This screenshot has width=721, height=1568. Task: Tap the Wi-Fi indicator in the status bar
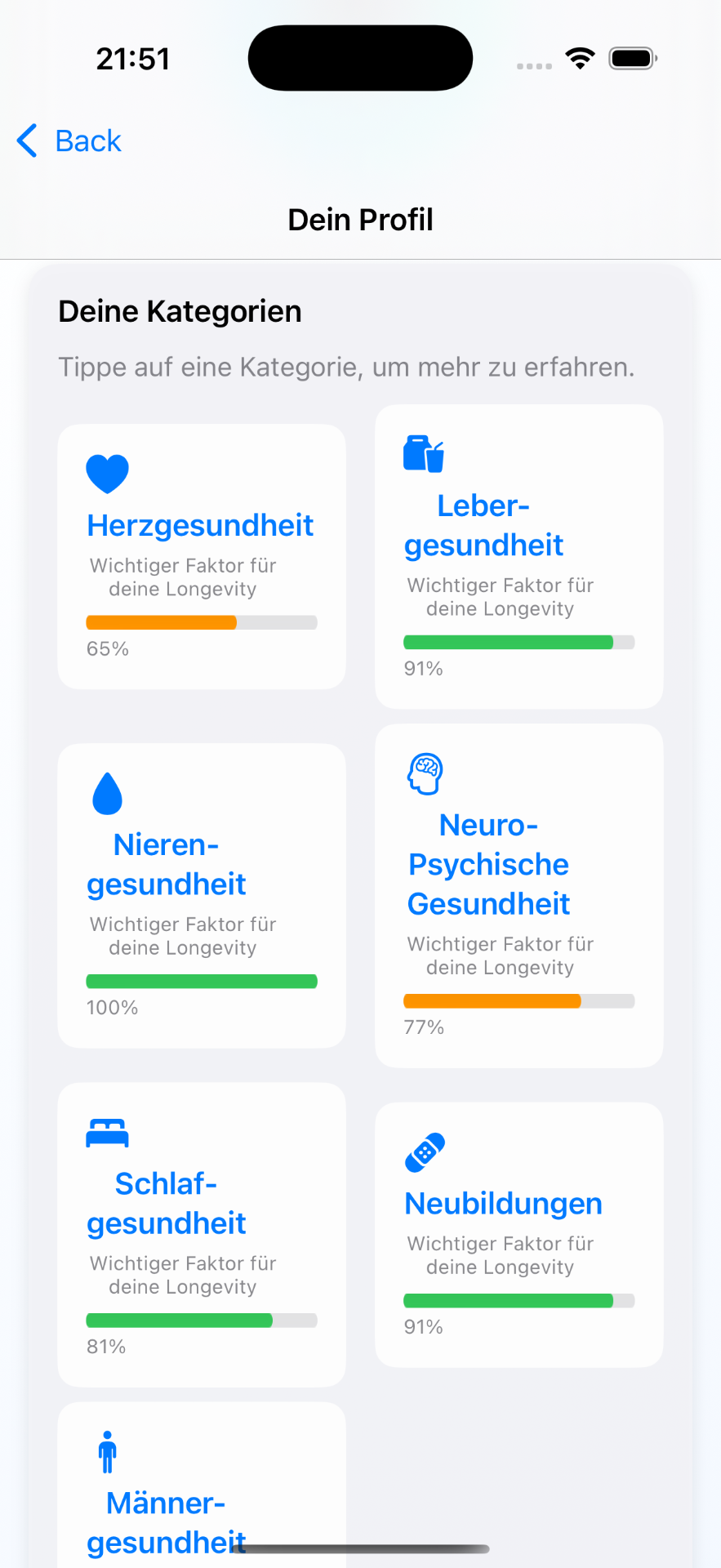(x=580, y=56)
